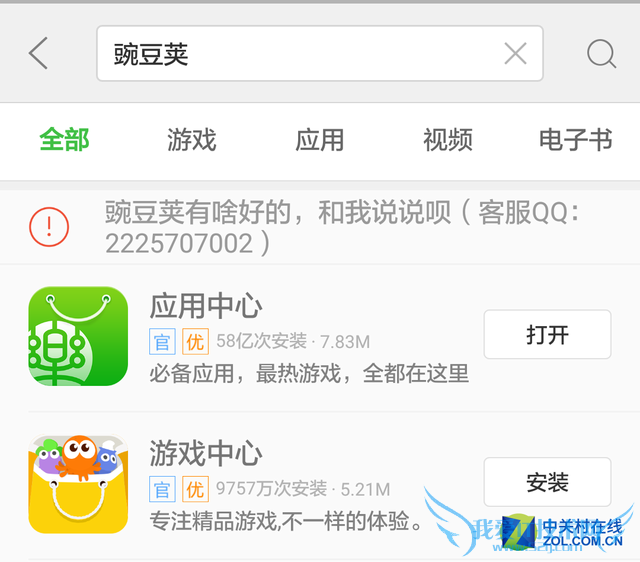Run search with the magnifier icon

601,54
